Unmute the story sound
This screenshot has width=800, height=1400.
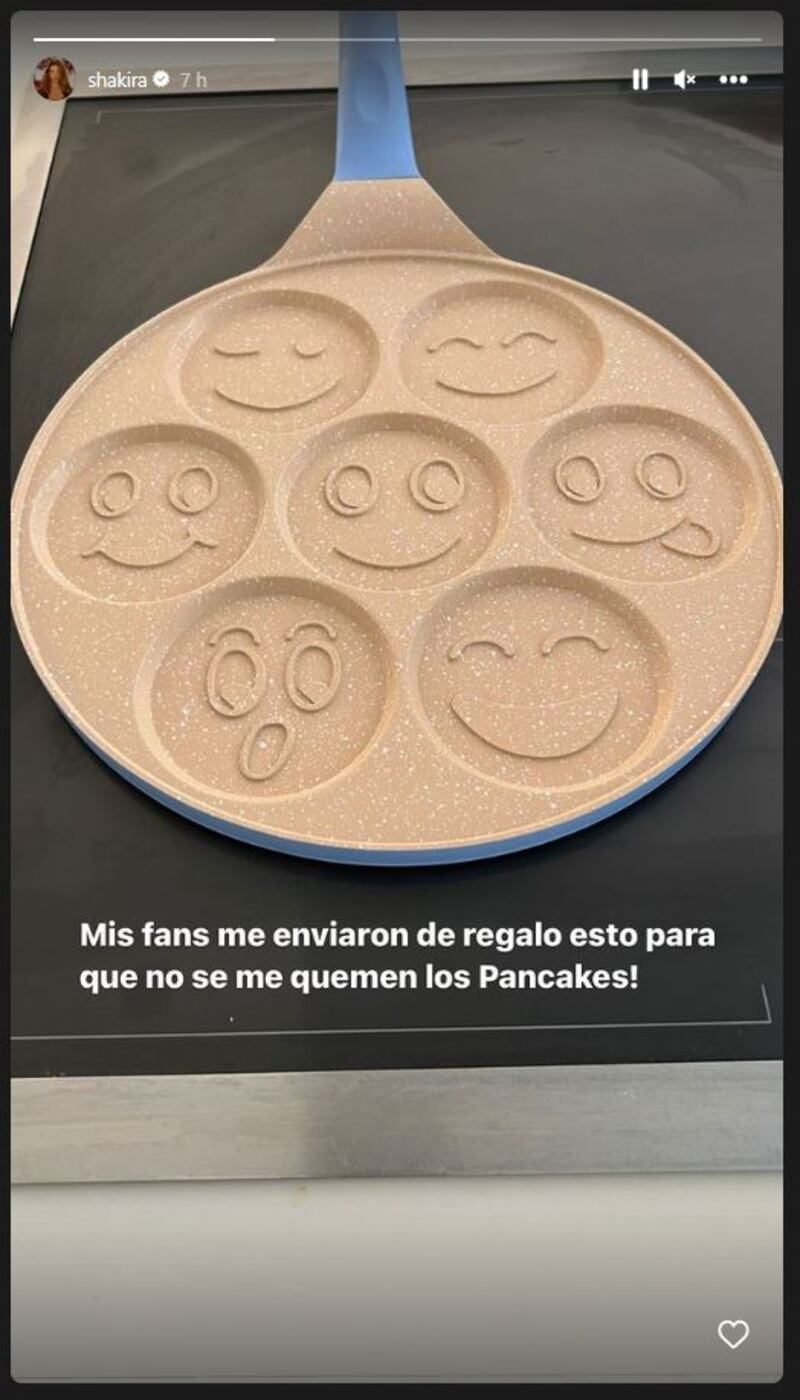coord(685,80)
